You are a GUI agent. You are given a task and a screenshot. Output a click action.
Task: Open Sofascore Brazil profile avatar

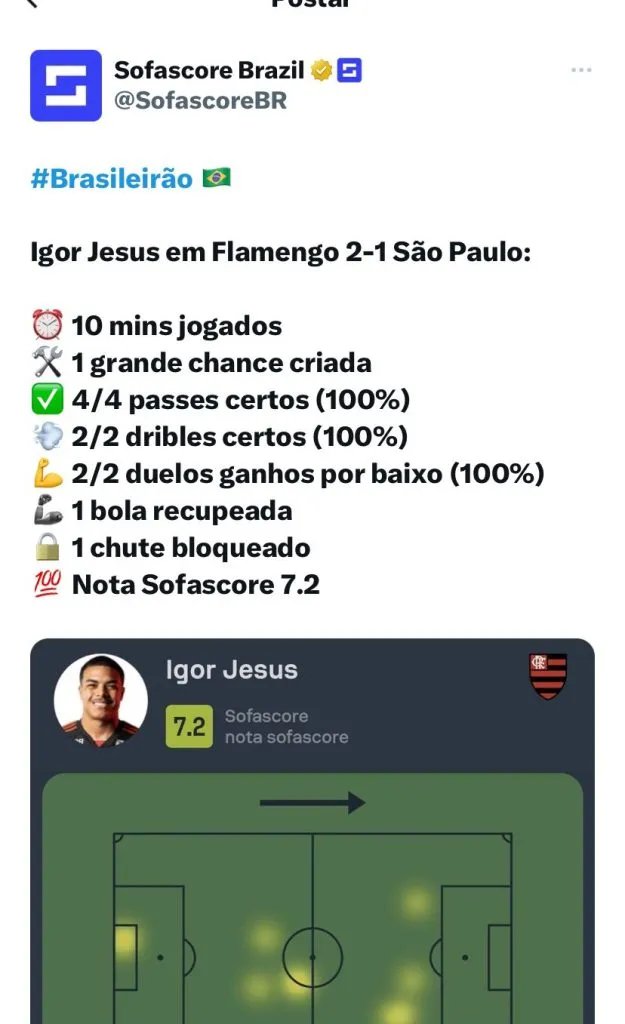(66, 86)
